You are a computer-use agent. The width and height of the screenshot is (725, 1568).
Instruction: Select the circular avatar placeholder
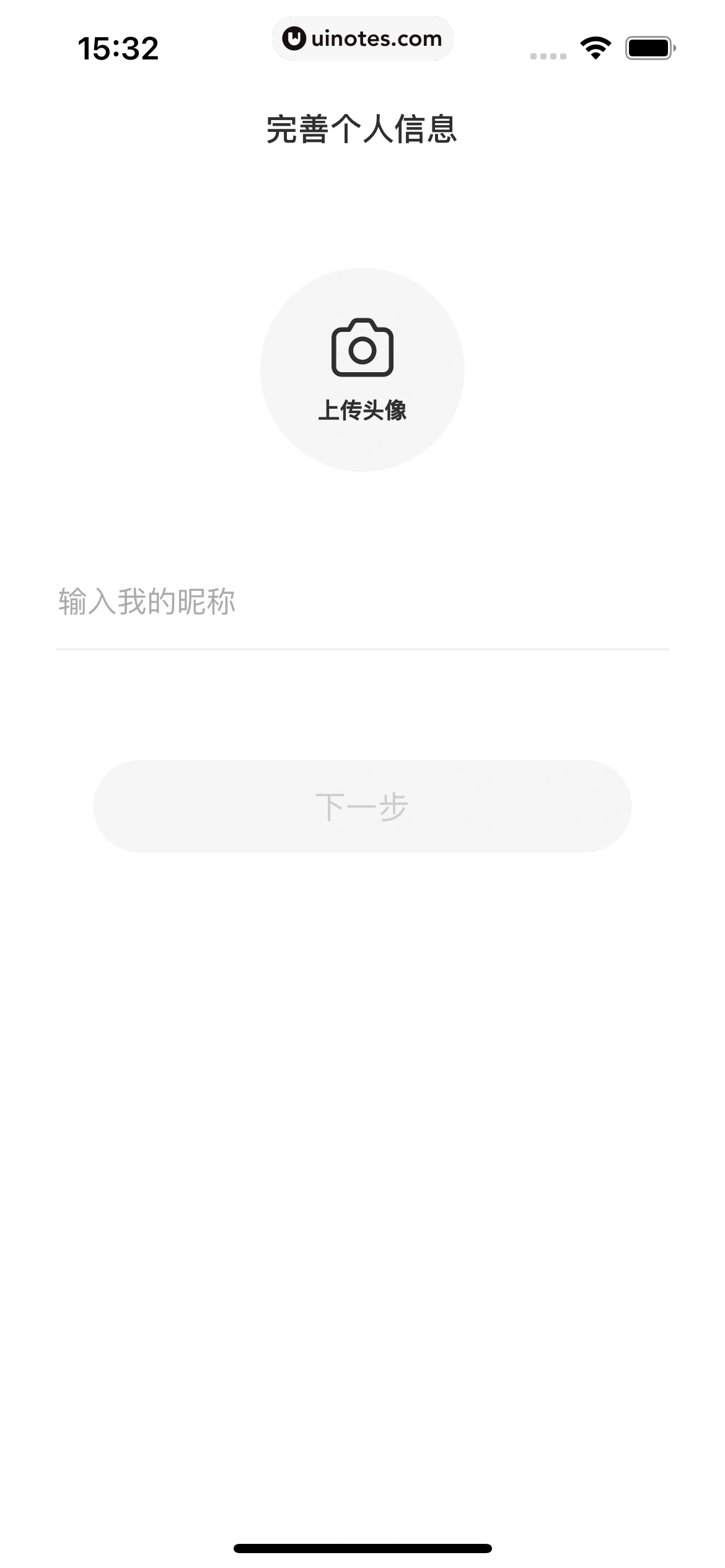point(362,367)
